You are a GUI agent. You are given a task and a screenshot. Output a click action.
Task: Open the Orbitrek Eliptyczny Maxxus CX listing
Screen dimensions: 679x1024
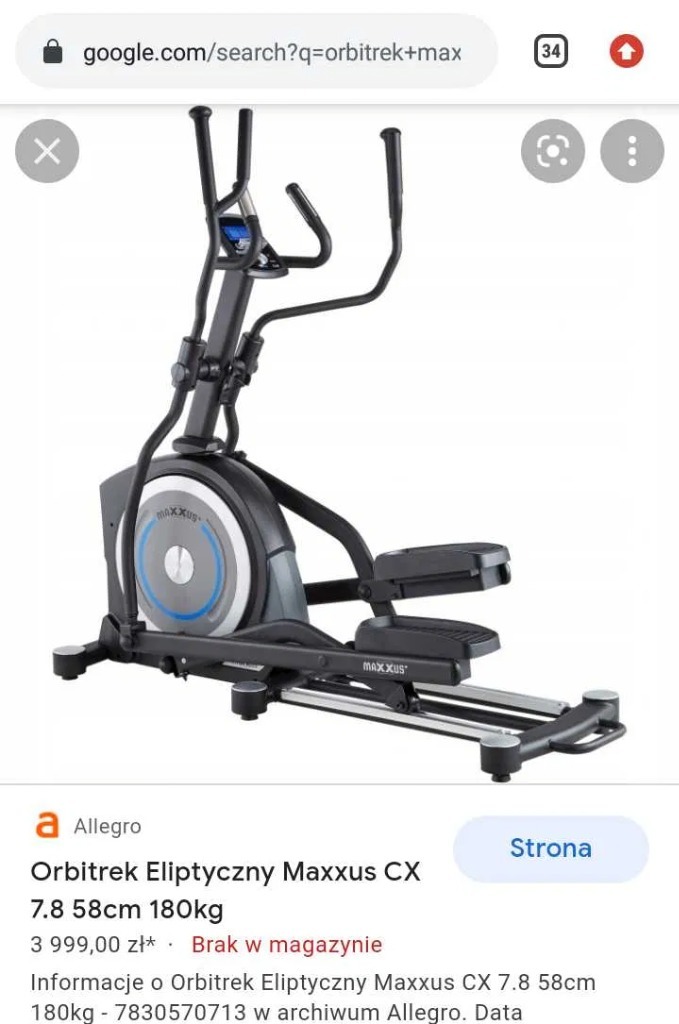226,890
